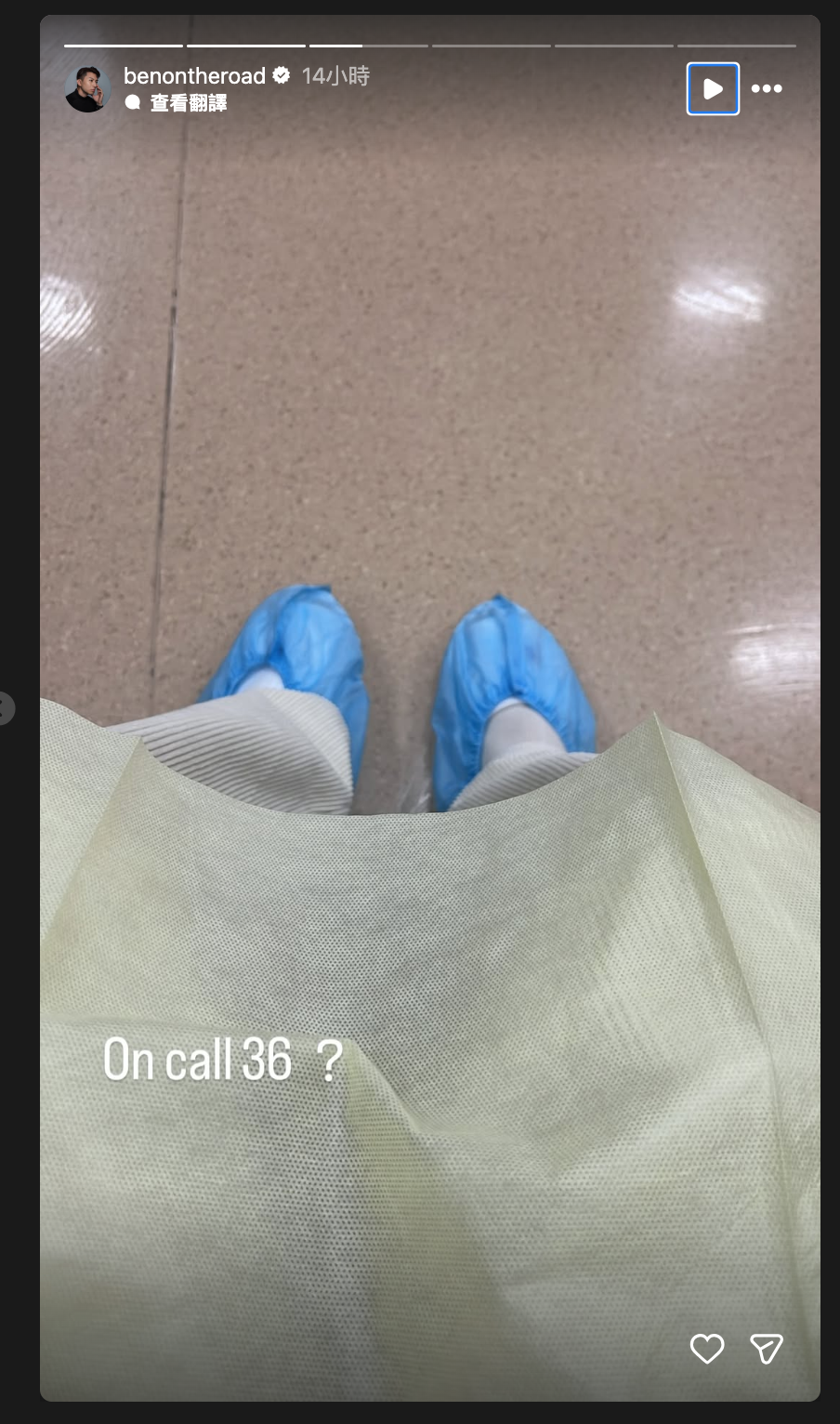Like this story with the heart
Screen dimensions: 840x1424
click(x=706, y=1348)
